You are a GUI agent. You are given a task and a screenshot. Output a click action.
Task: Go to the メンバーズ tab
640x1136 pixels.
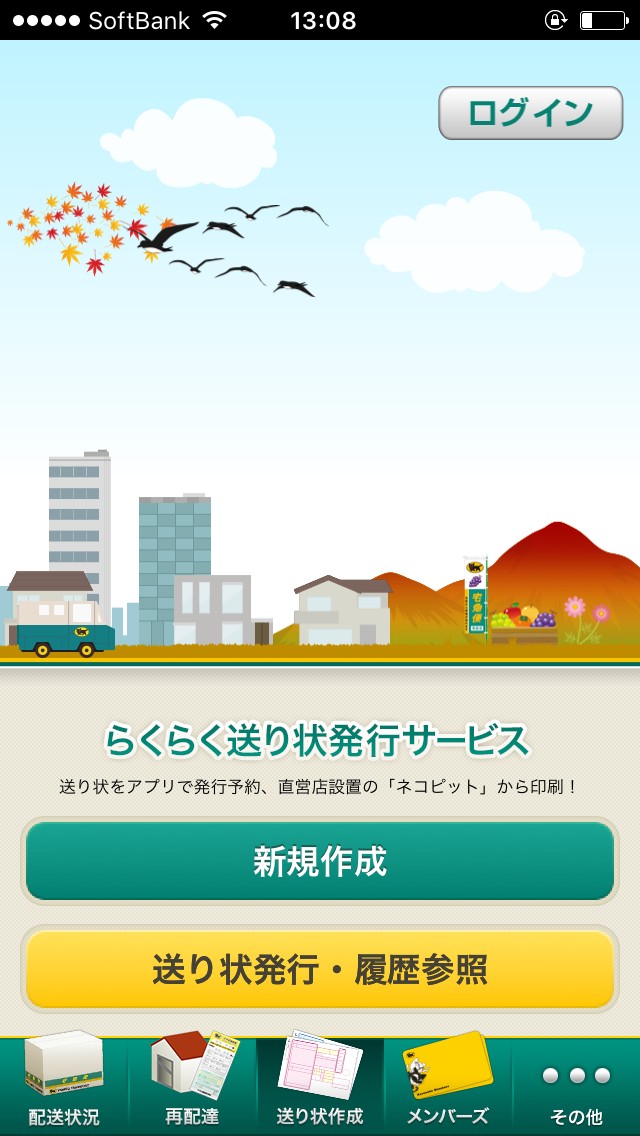tap(447, 1086)
